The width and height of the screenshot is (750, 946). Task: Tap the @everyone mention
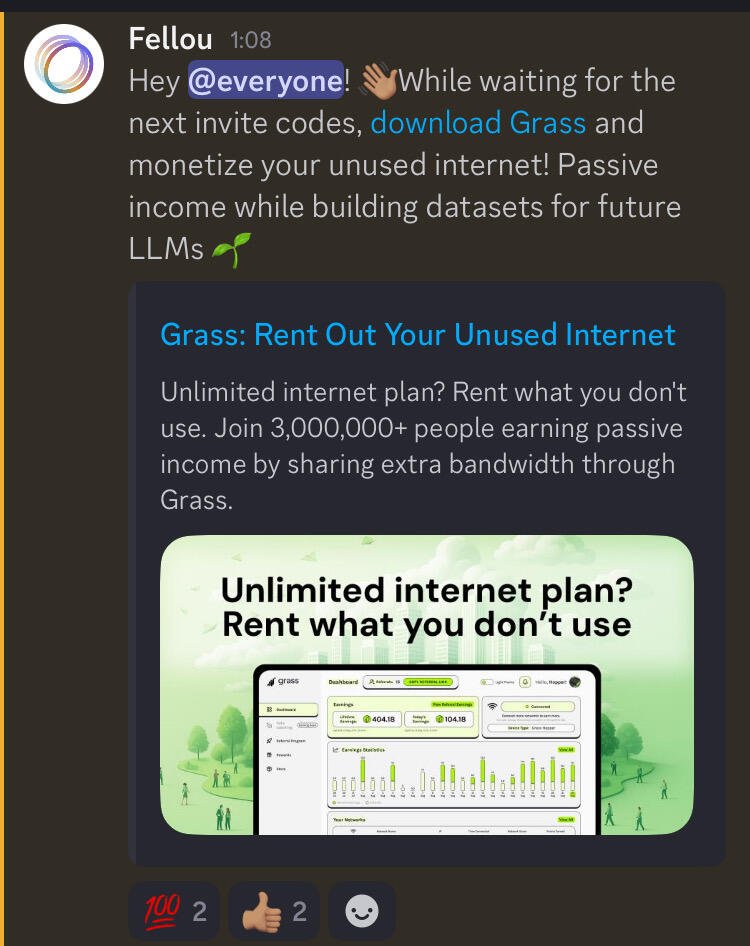(265, 81)
